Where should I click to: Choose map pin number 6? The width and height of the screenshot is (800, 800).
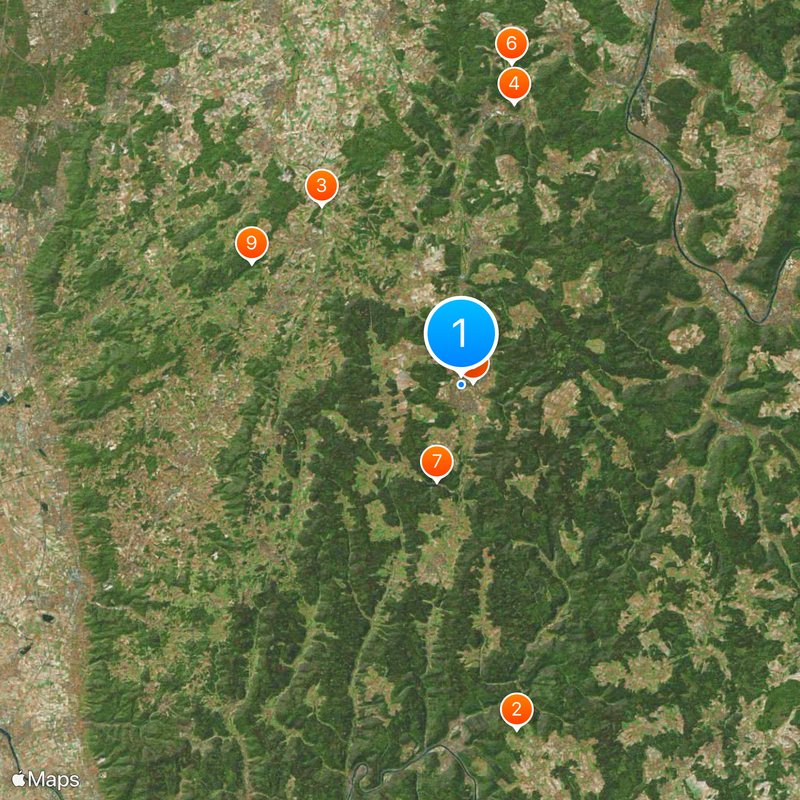click(x=511, y=44)
